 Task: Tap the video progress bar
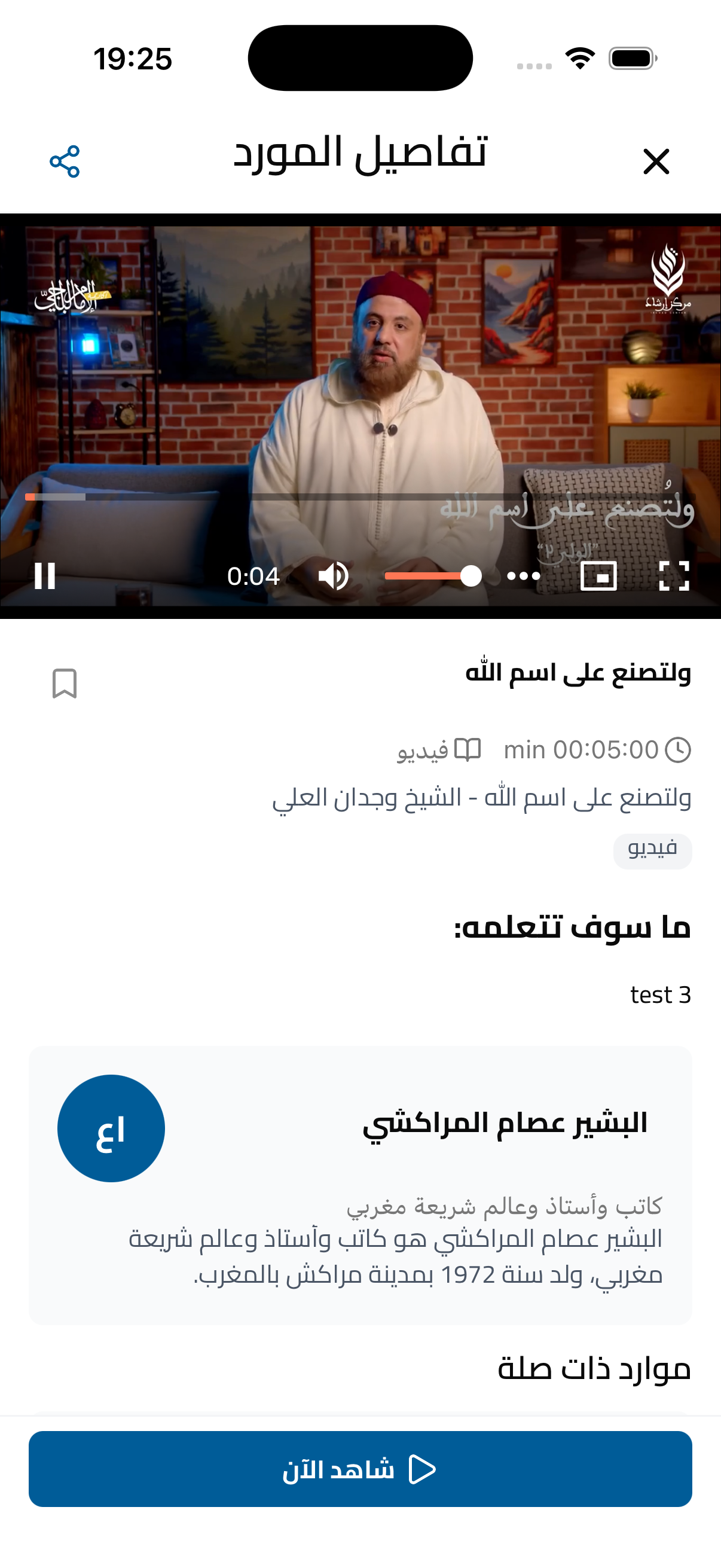pos(360,497)
